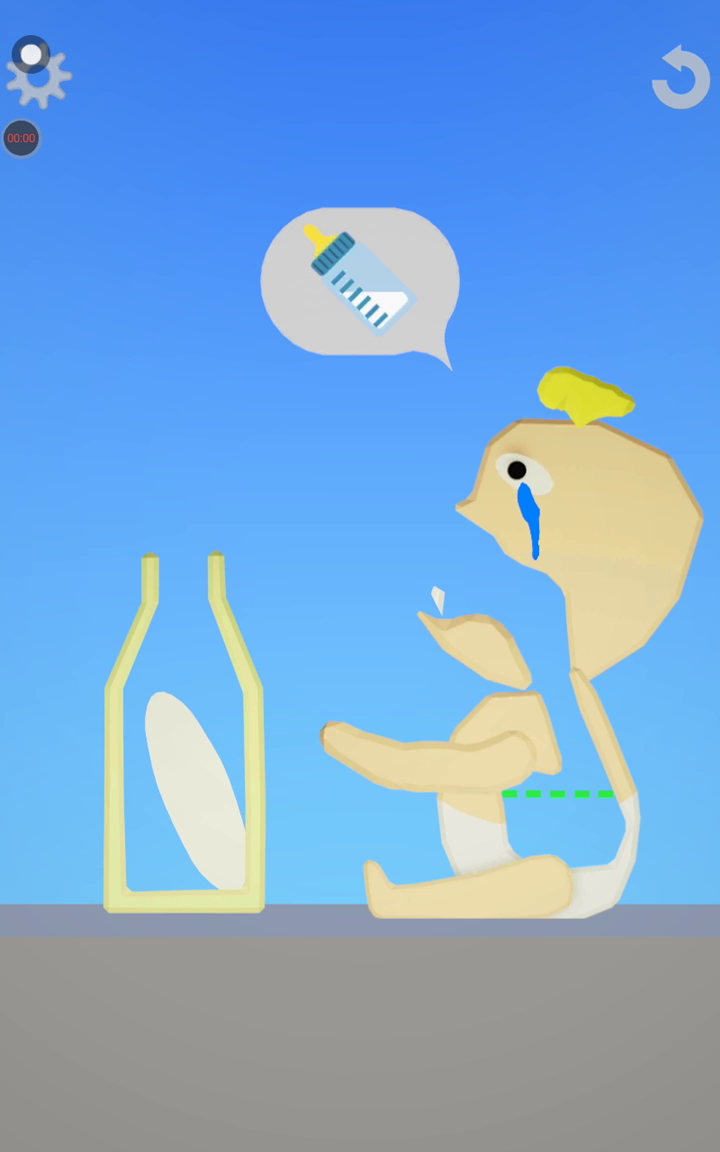720x1152 pixels.
Task: Restart the level with the reset arrow
Action: (x=681, y=77)
